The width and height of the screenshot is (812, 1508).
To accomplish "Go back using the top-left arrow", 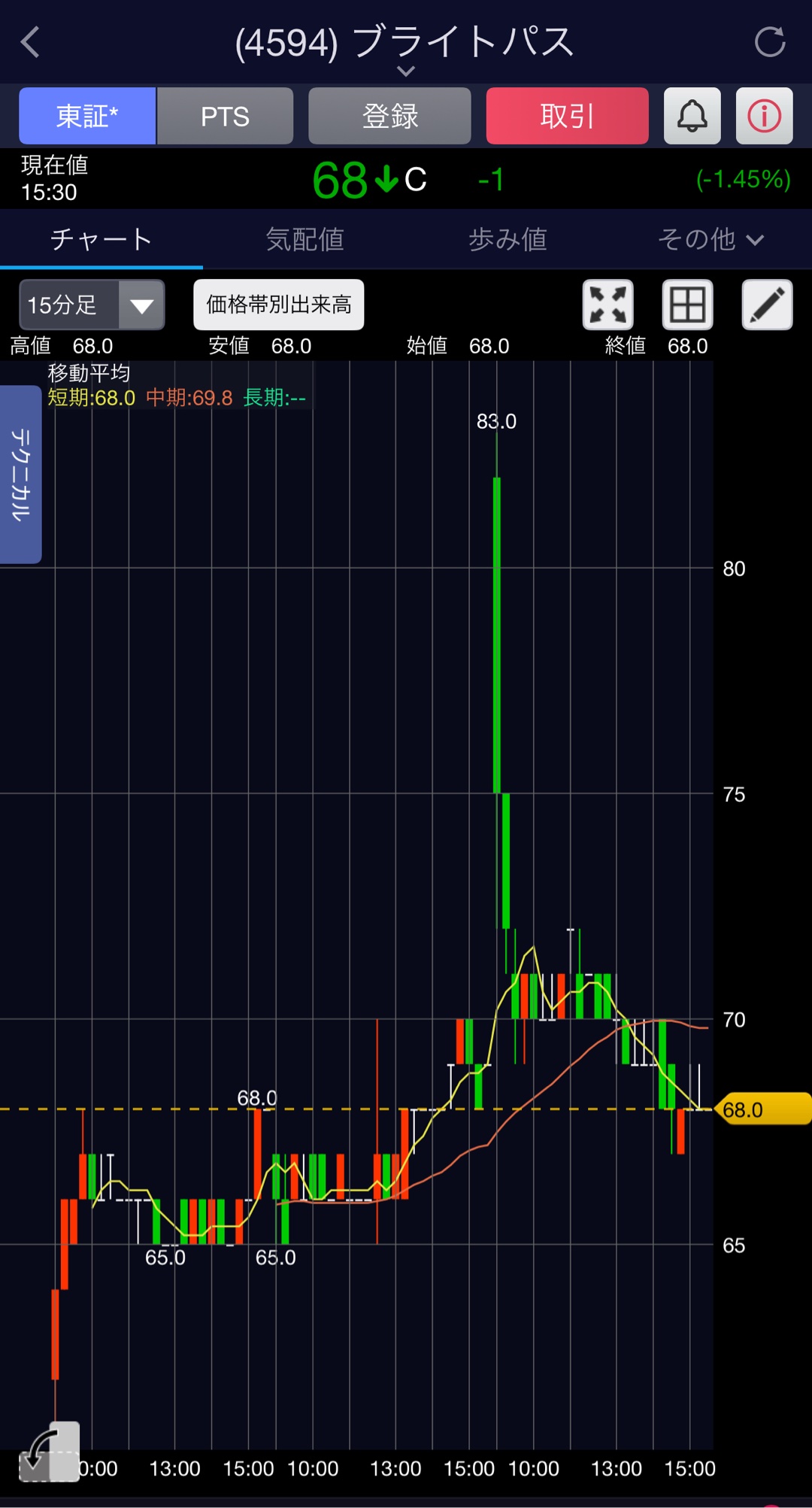I will coord(31,42).
